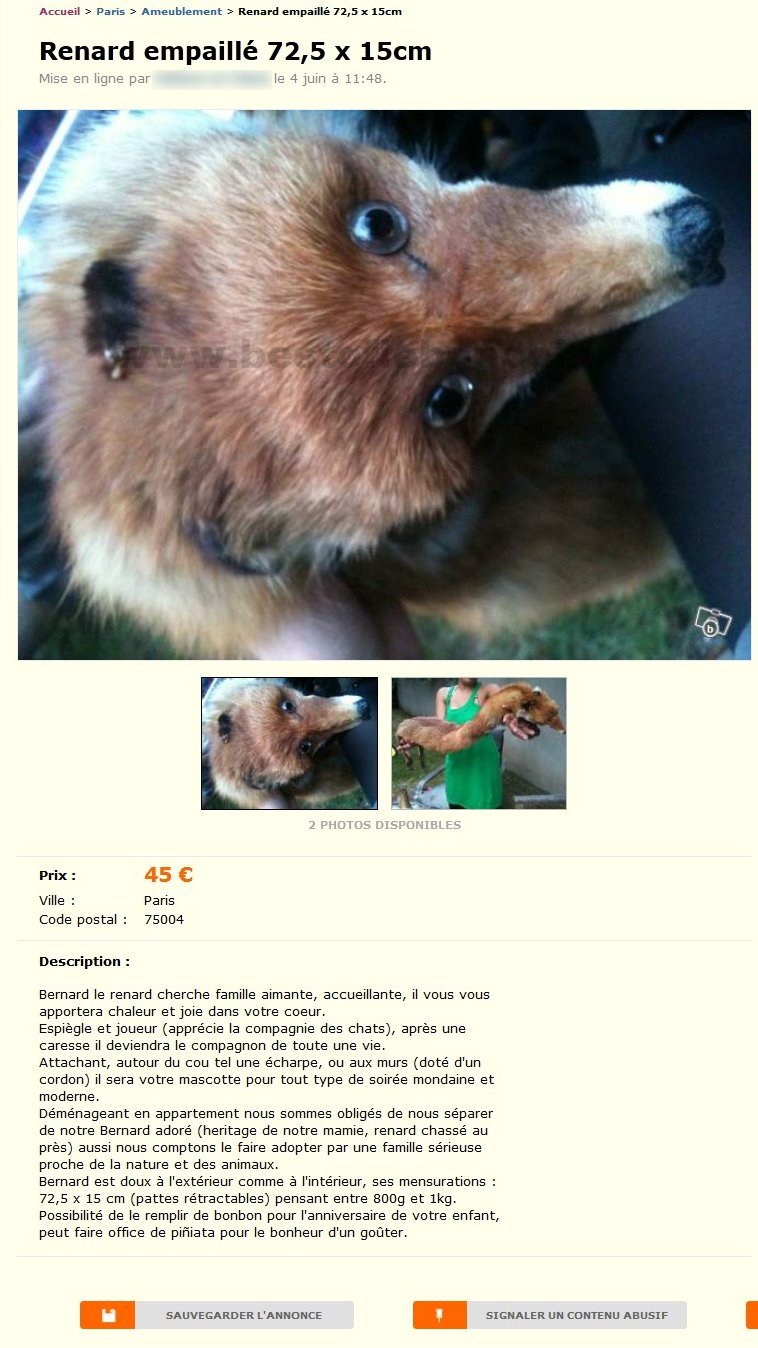Open the Ameublement category breadcrumb
758x1348 pixels.
[181, 12]
